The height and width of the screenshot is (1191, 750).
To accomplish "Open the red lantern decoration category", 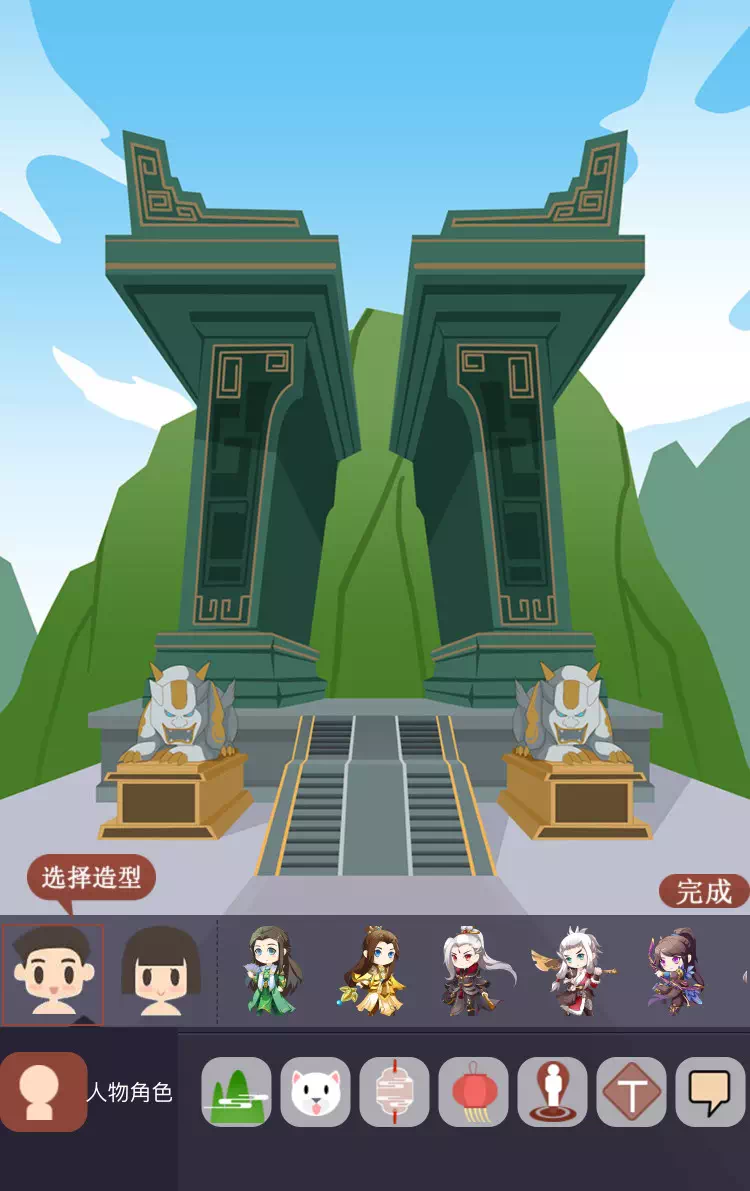I will (x=473, y=1092).
